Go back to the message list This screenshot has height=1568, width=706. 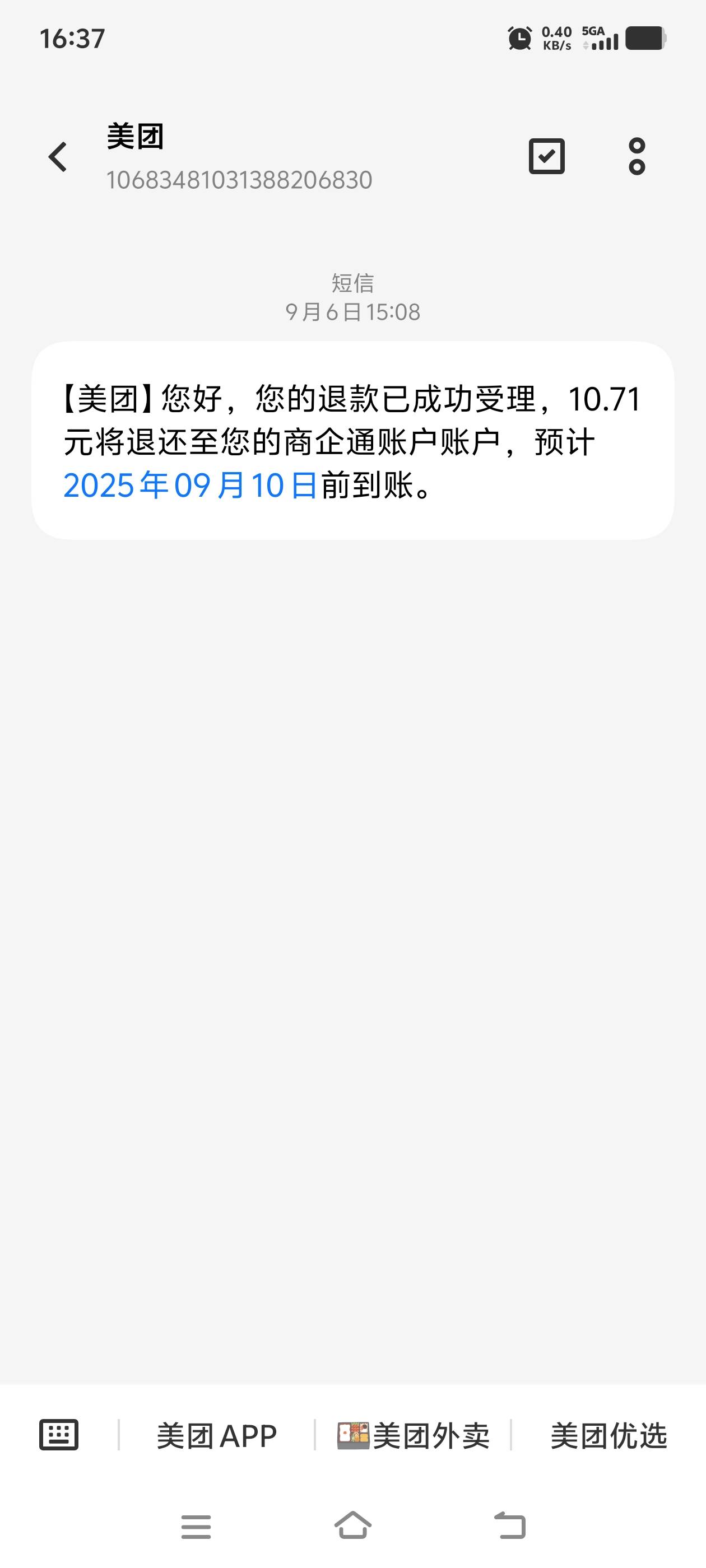click(x=58, y=157)
